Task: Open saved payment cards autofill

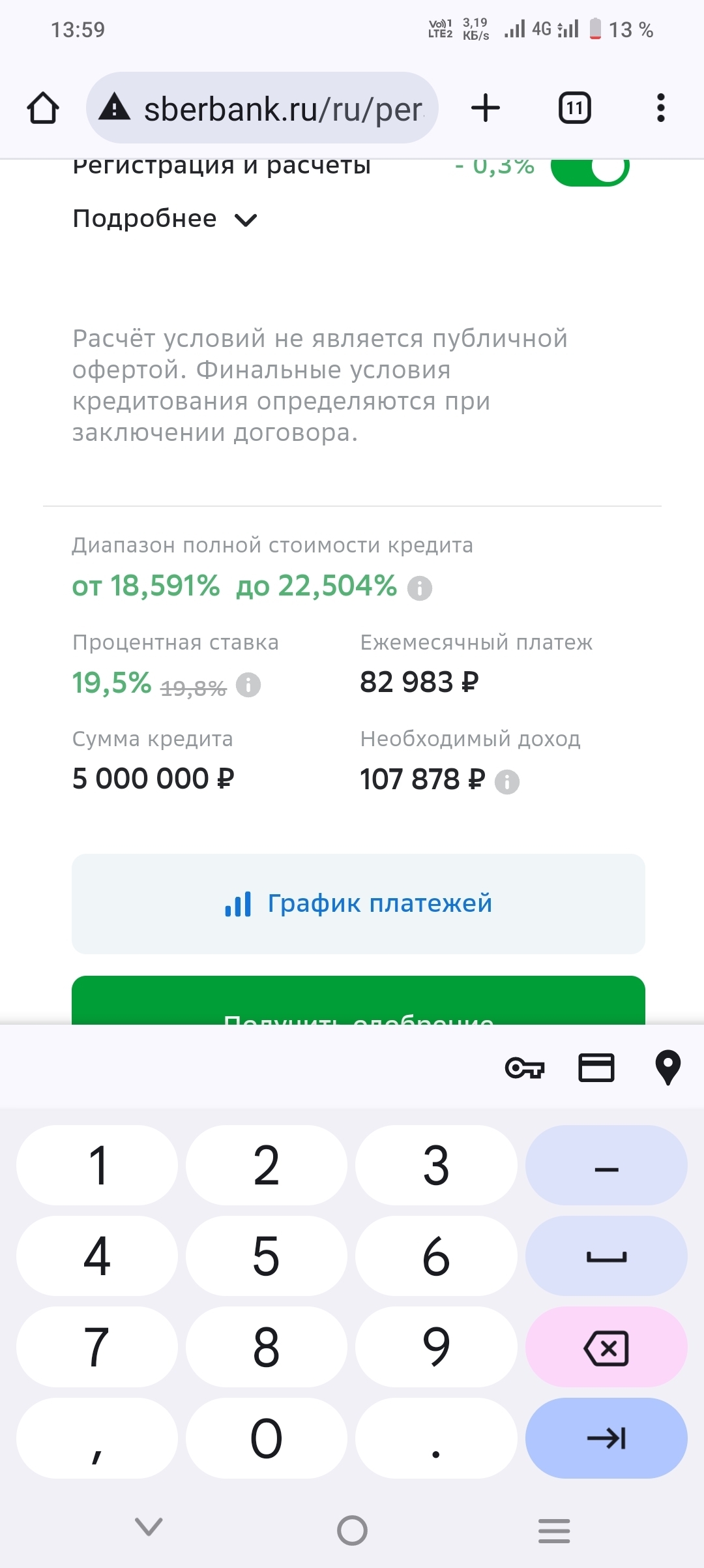Action: click(x=596, y=1068)
